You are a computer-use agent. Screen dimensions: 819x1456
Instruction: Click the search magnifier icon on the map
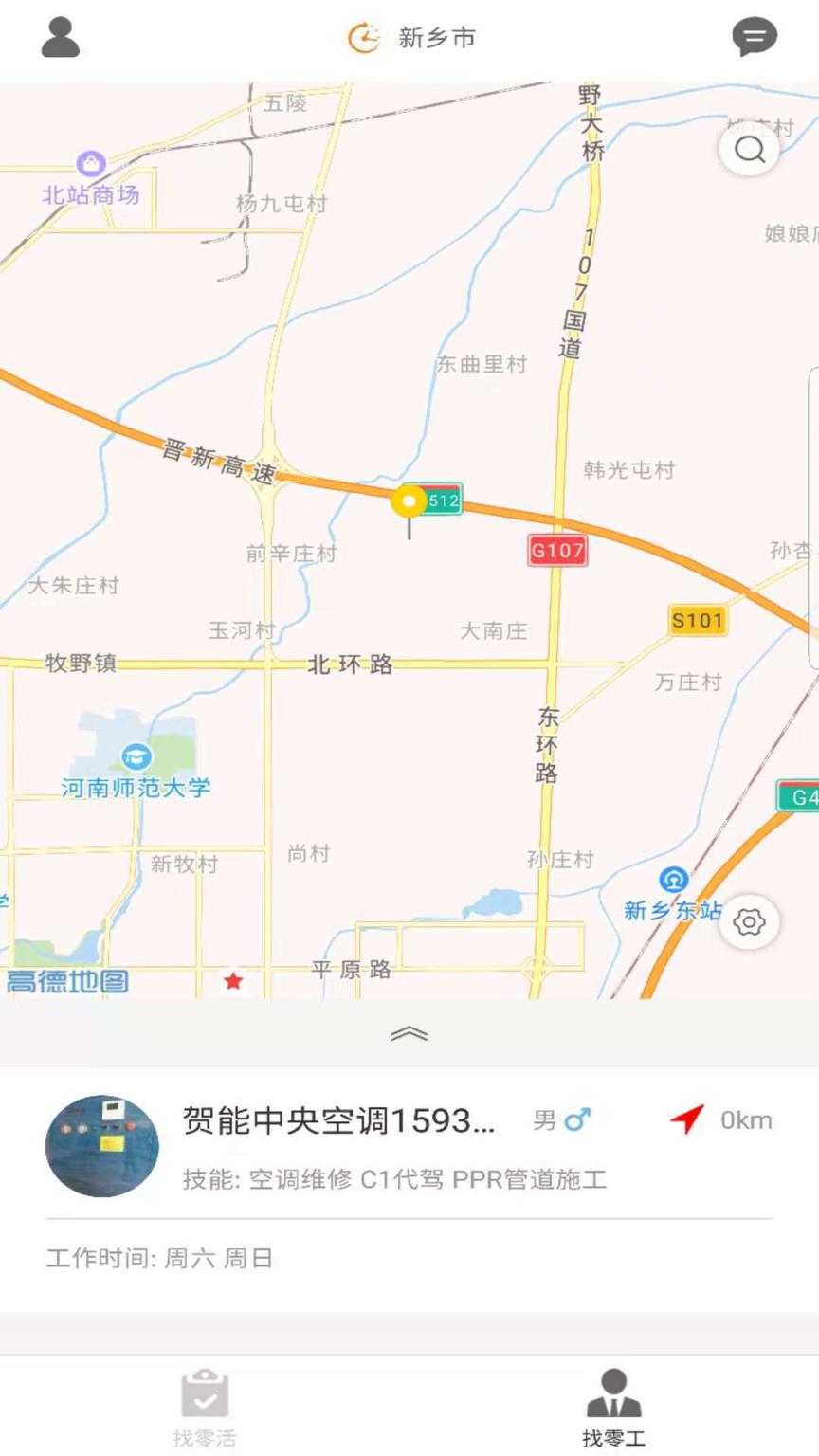click(749, 150)
